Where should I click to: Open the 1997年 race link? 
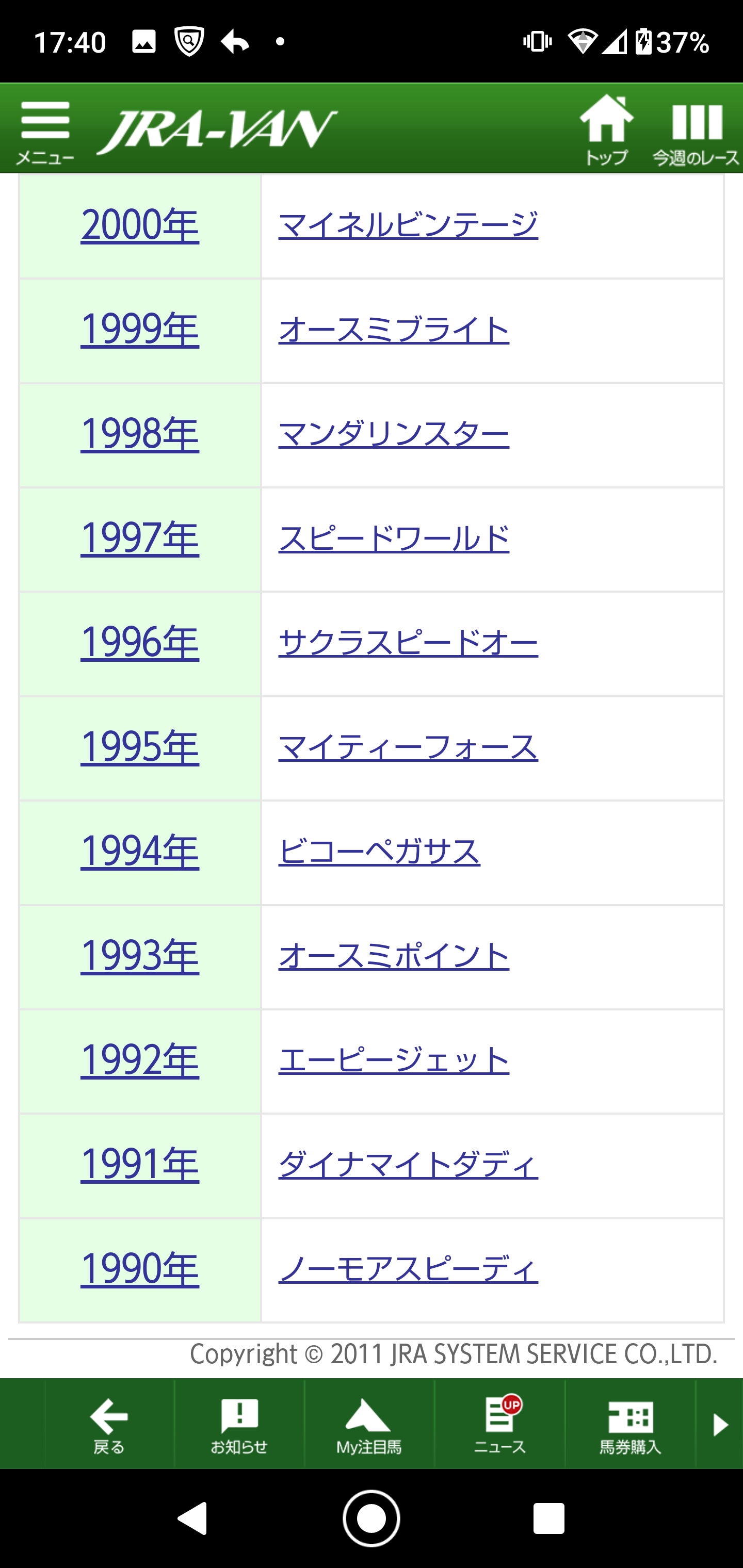[x=139, y=538]
